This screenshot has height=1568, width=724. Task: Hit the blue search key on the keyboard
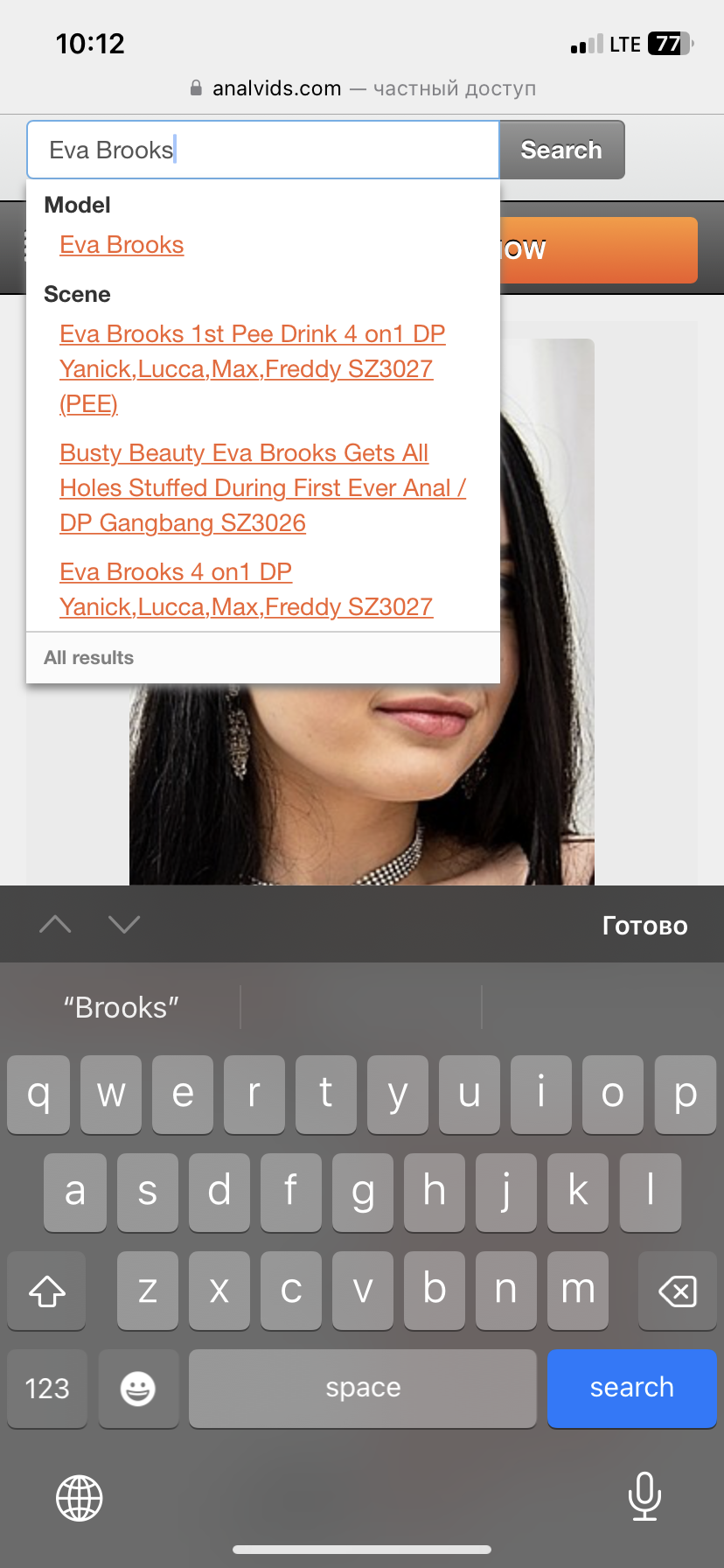tap(631, 1388)
